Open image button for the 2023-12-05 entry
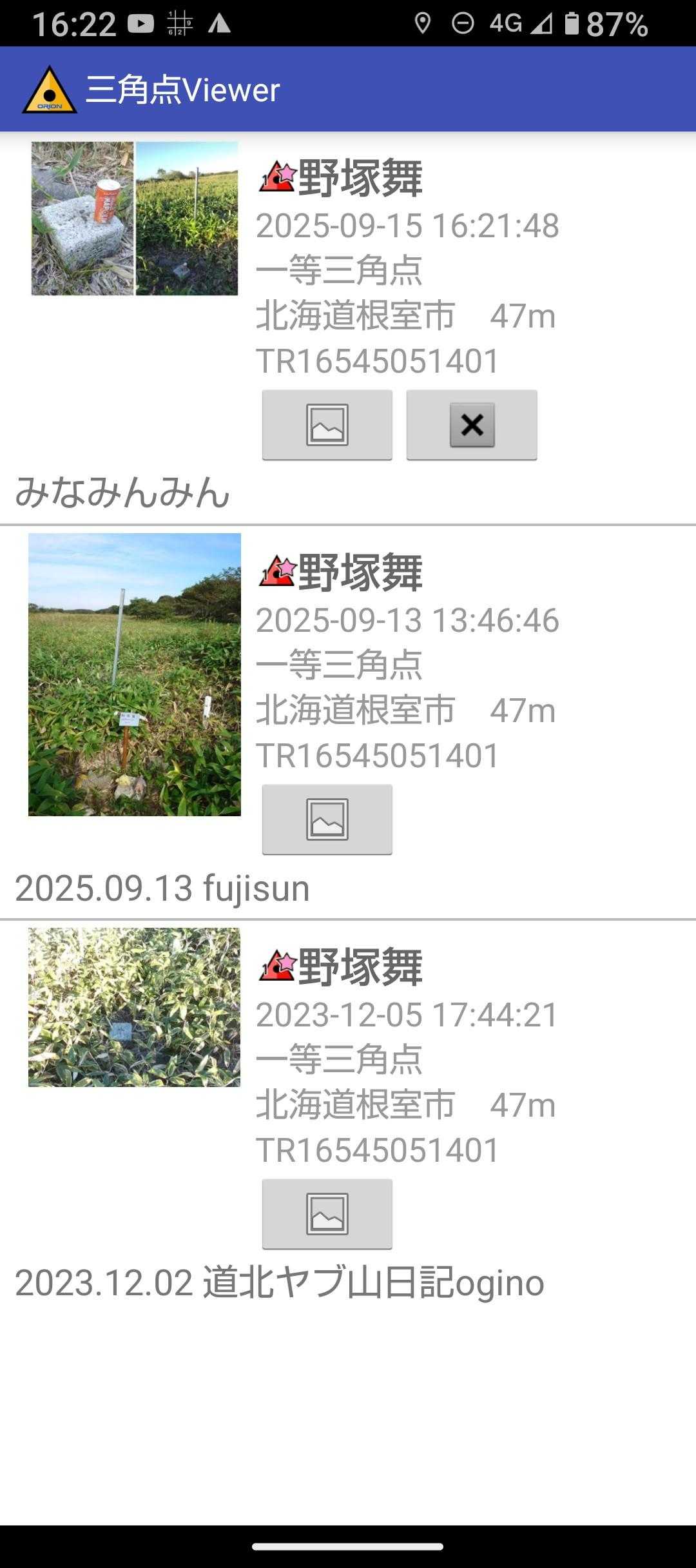 327,1214
